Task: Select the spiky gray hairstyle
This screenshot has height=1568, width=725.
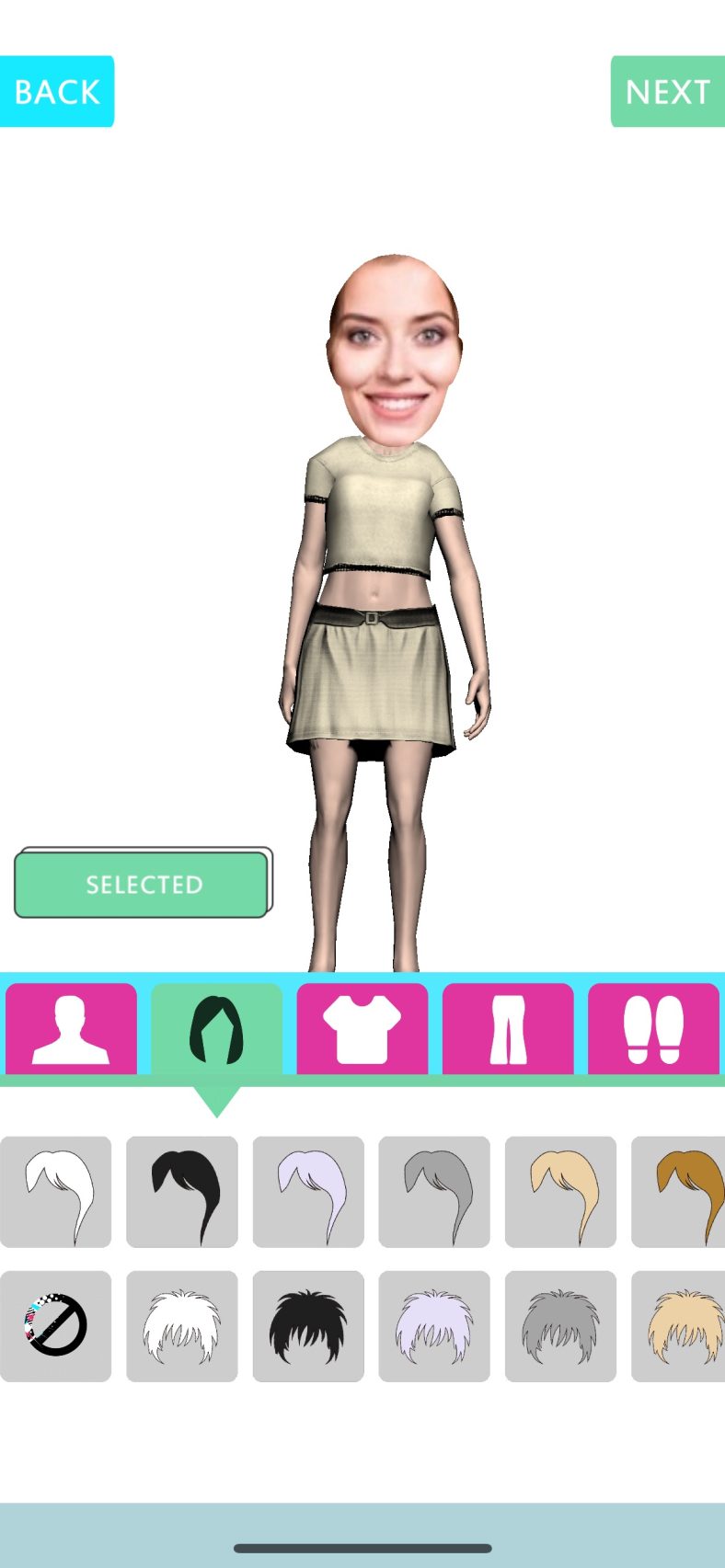Action: click(560, 1326)
